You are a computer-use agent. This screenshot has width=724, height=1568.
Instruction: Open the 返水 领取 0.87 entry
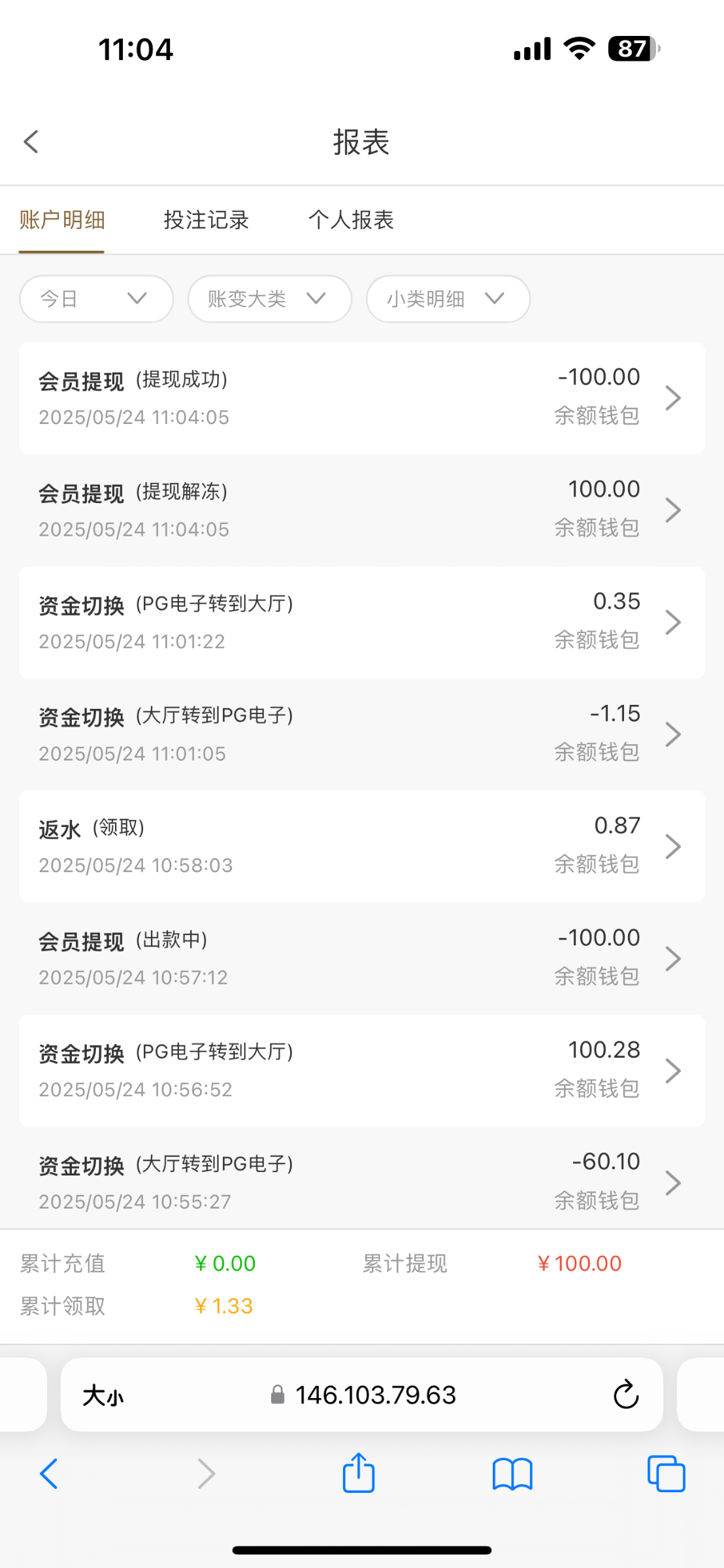click(x=362, y=846)
